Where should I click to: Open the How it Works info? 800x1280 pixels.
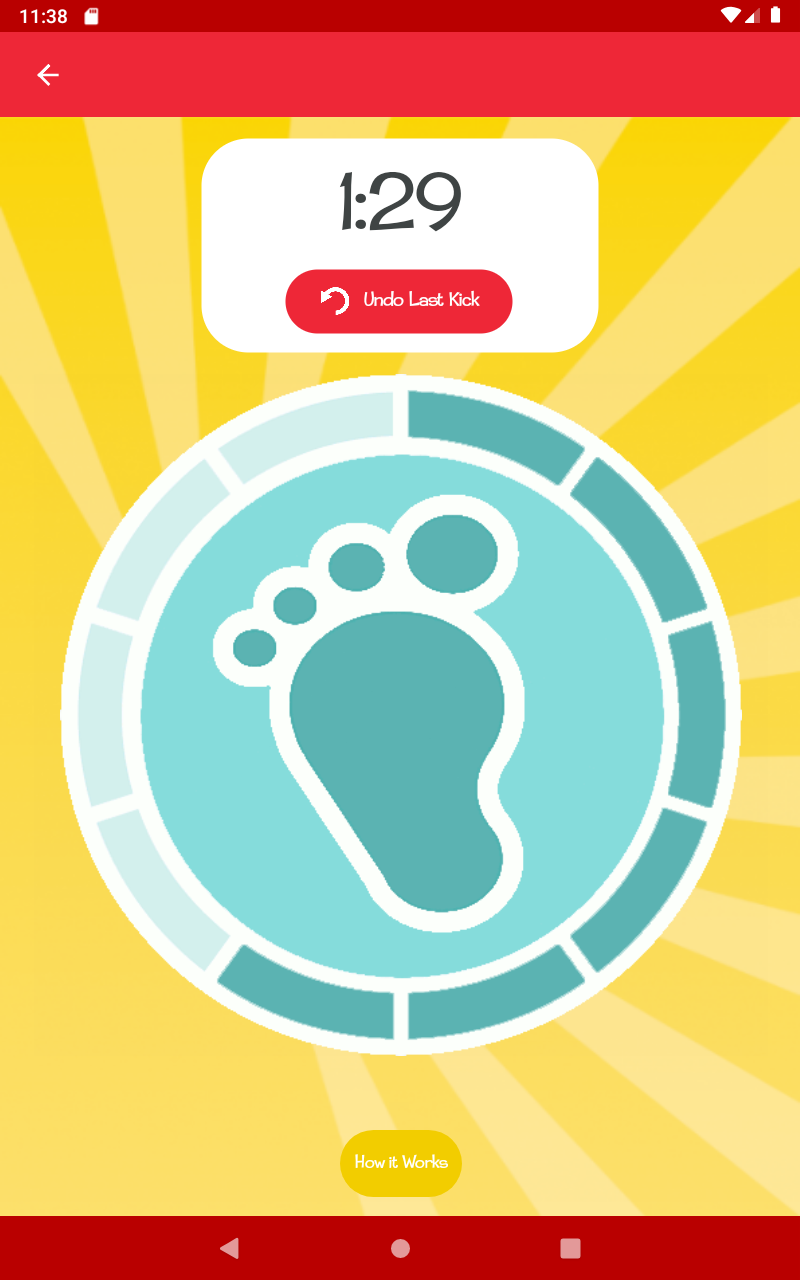pyautogui.click(x=401, y=1162)
